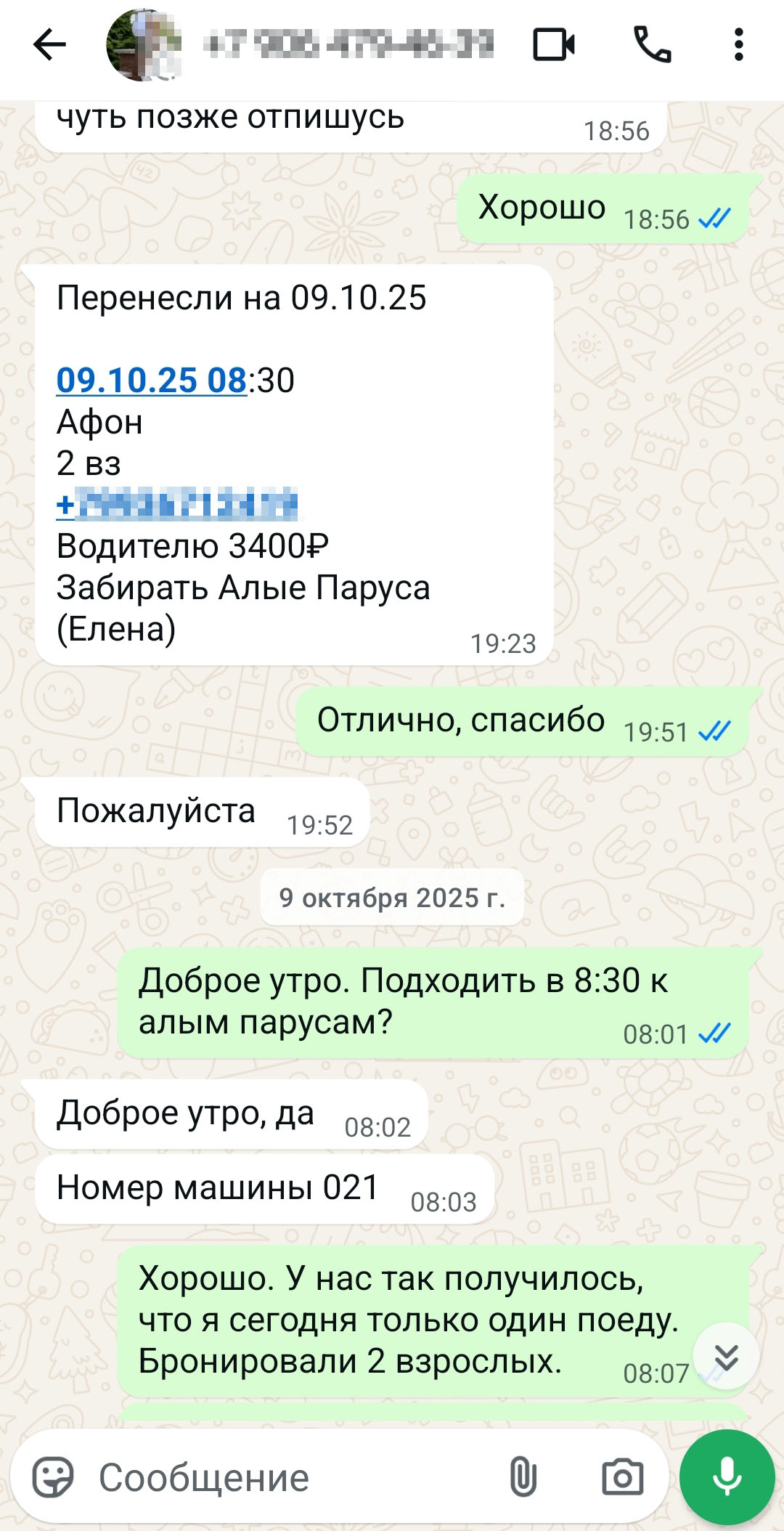
Task: Attach a file with the paperclip
Action: tap(523, 1477)
